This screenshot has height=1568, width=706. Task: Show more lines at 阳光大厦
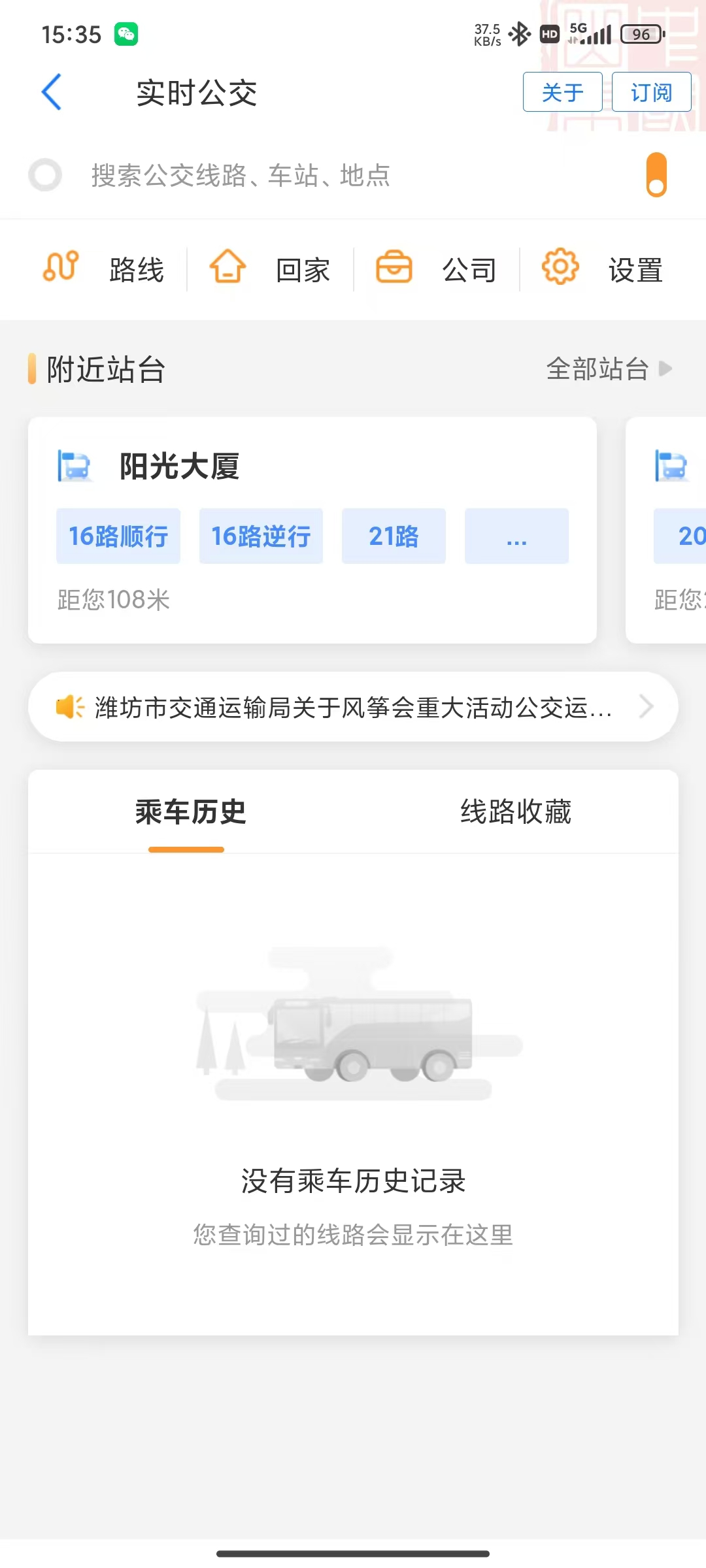point(516,536)
